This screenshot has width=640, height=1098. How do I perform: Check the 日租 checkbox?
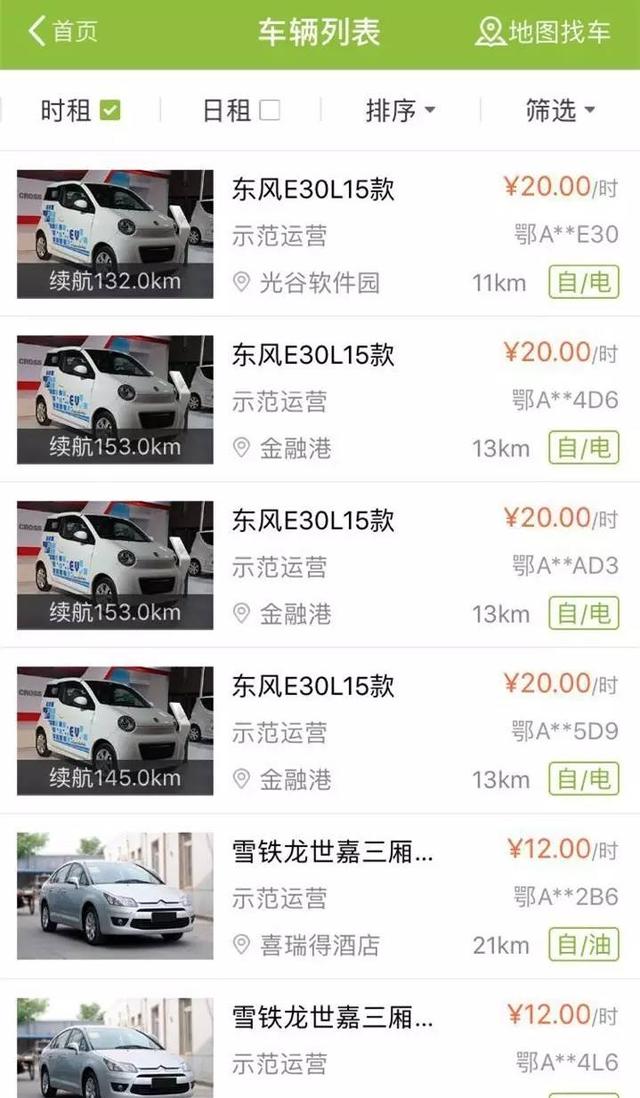click(269, 110)
